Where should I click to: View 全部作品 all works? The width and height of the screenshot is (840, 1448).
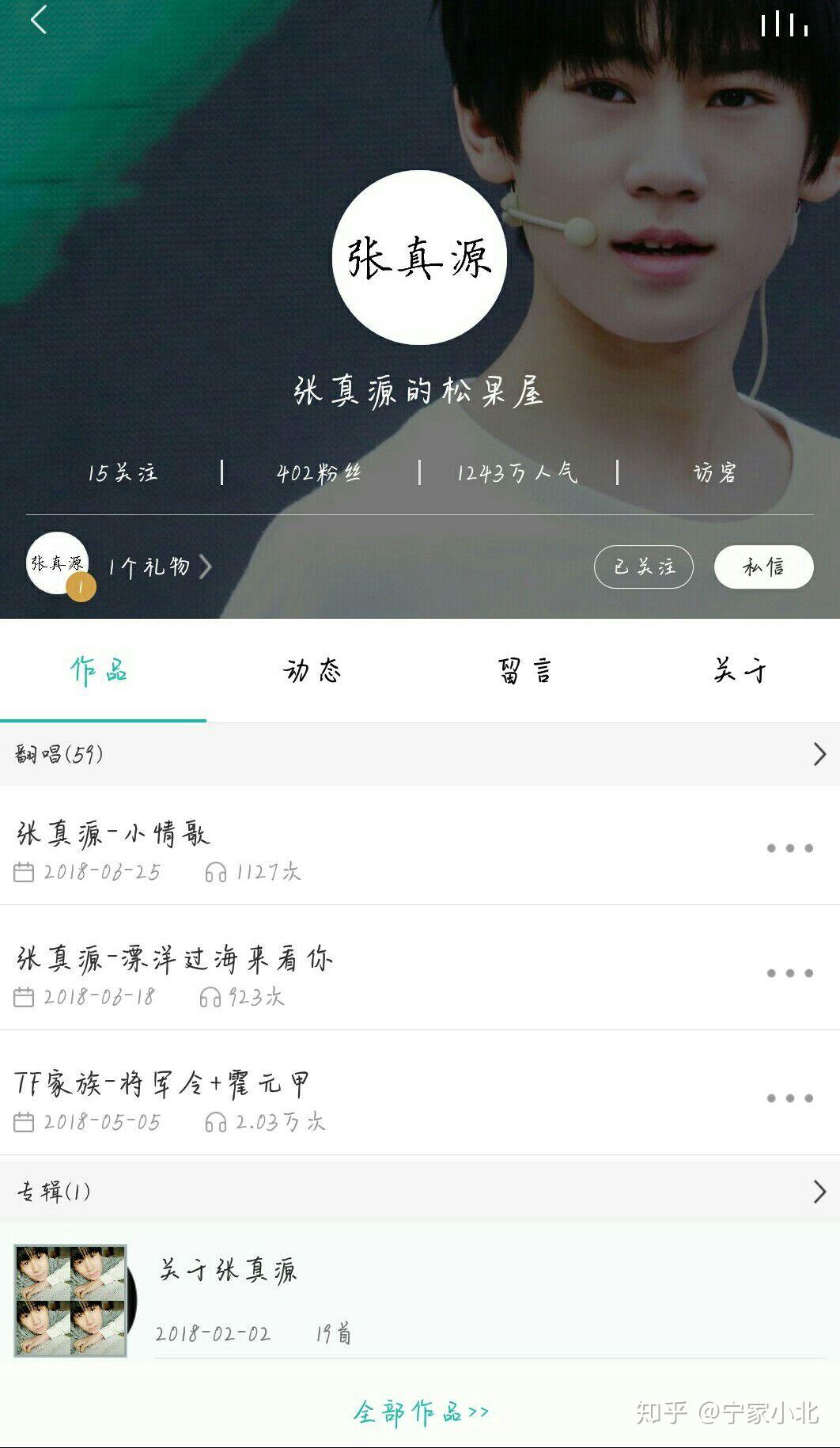[421, 1412]
